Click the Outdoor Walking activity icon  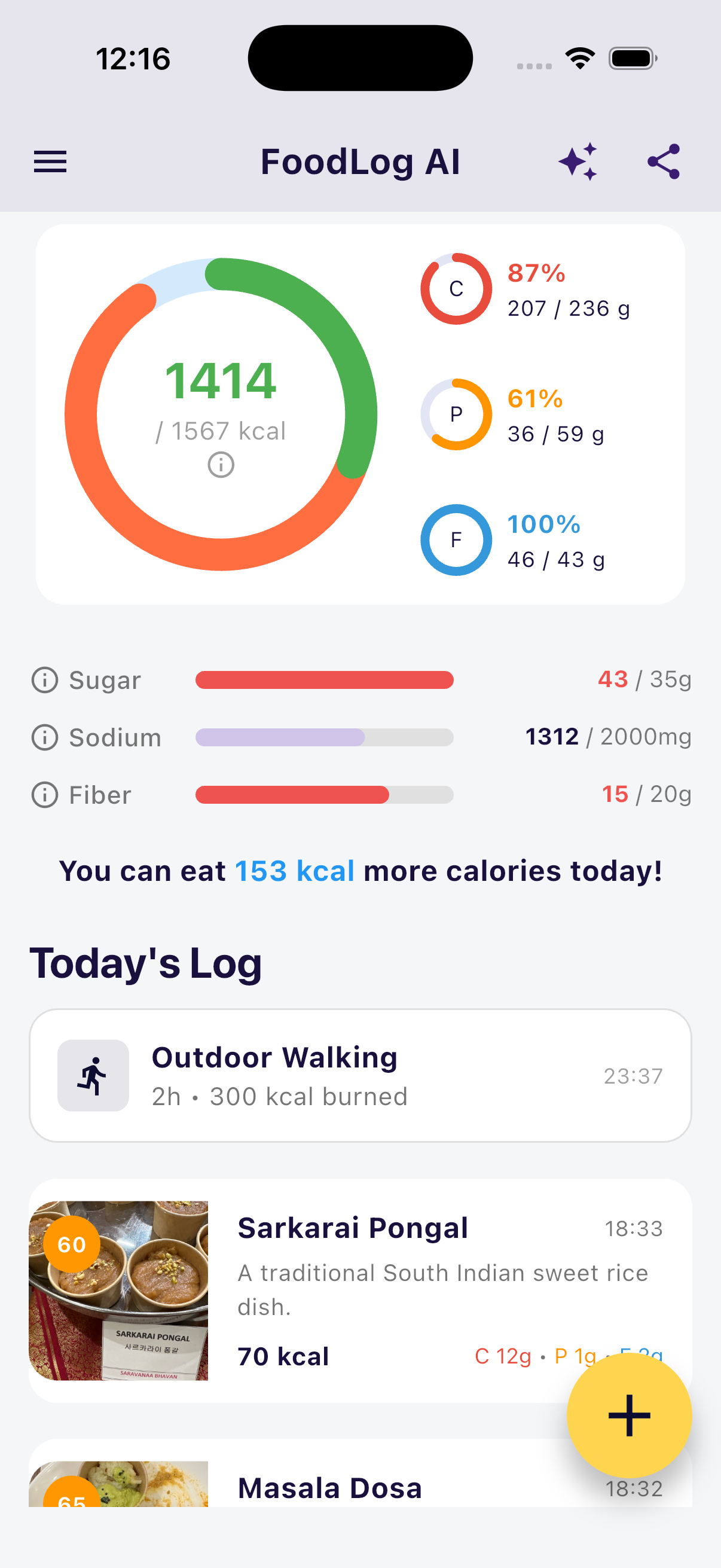(93, 1075)
